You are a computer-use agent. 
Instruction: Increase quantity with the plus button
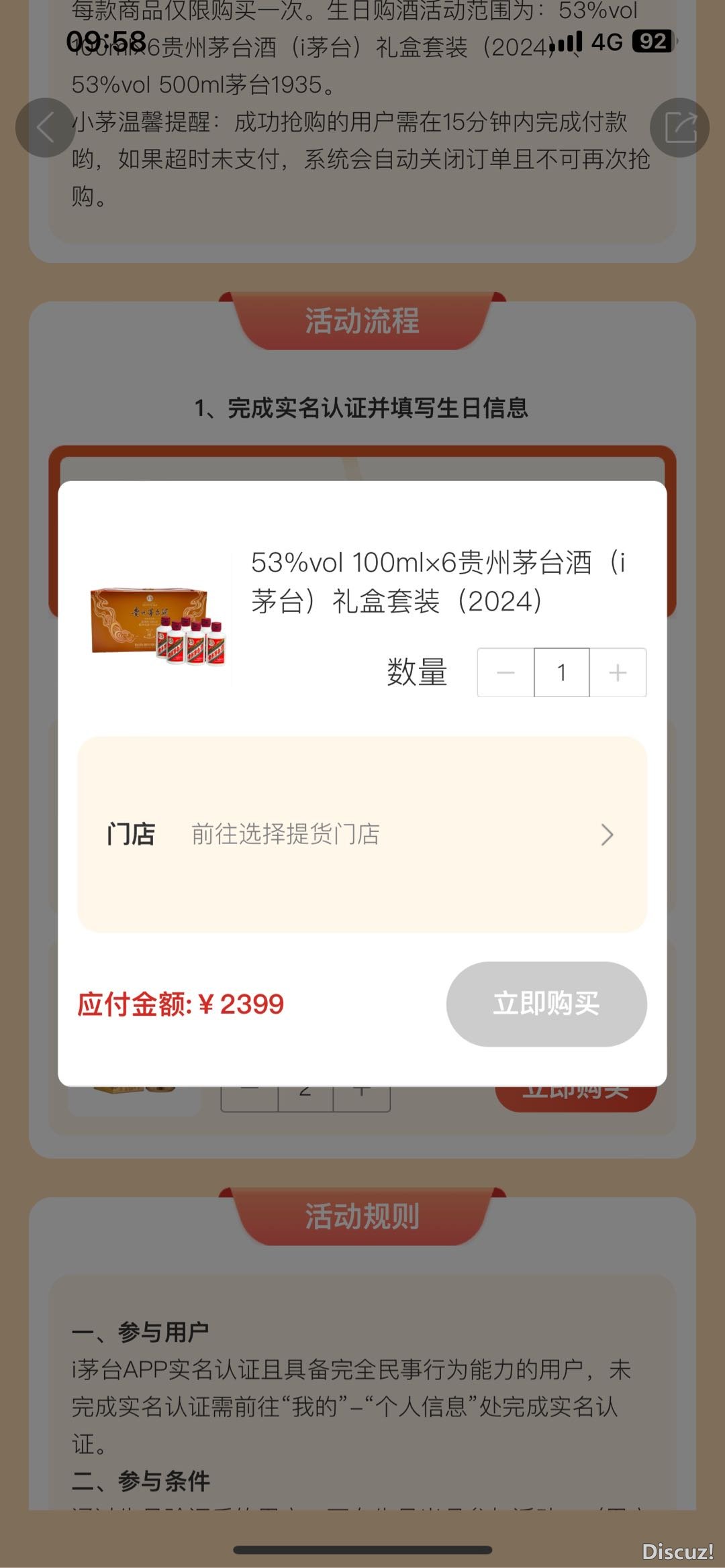(x=618, y=672)
